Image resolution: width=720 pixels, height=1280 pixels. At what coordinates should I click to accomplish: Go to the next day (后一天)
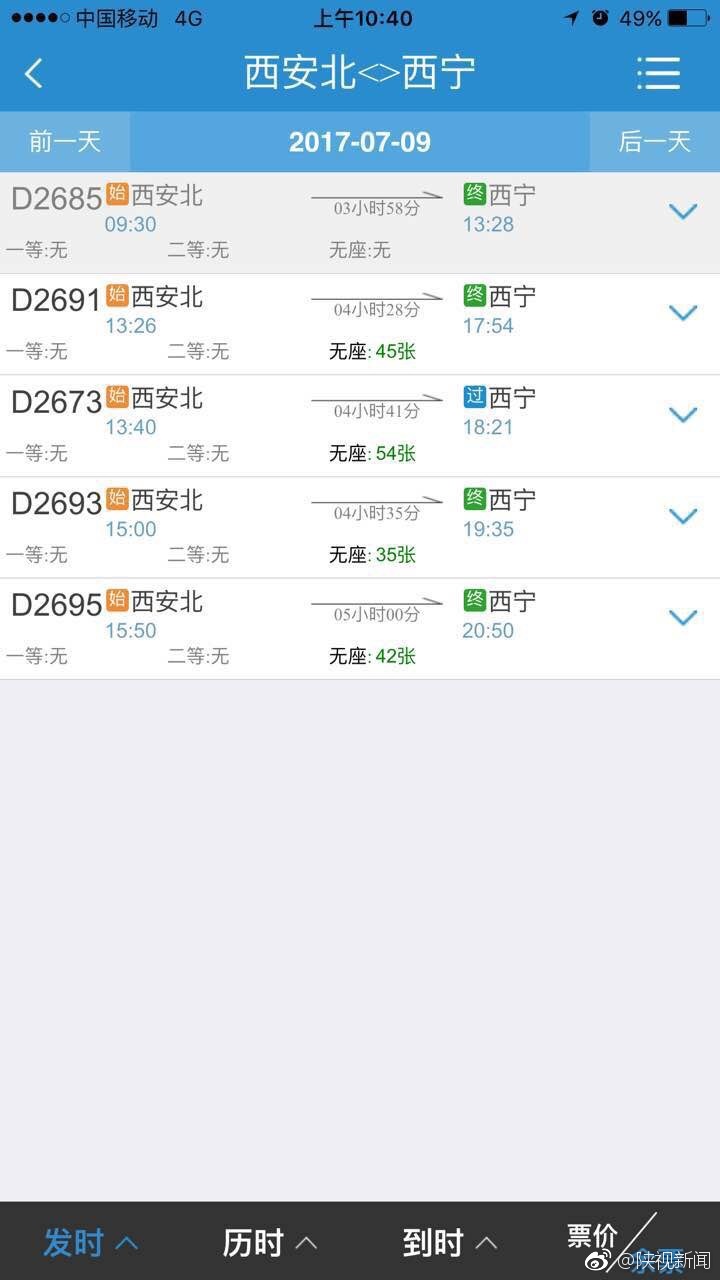[x=655, y=141]
